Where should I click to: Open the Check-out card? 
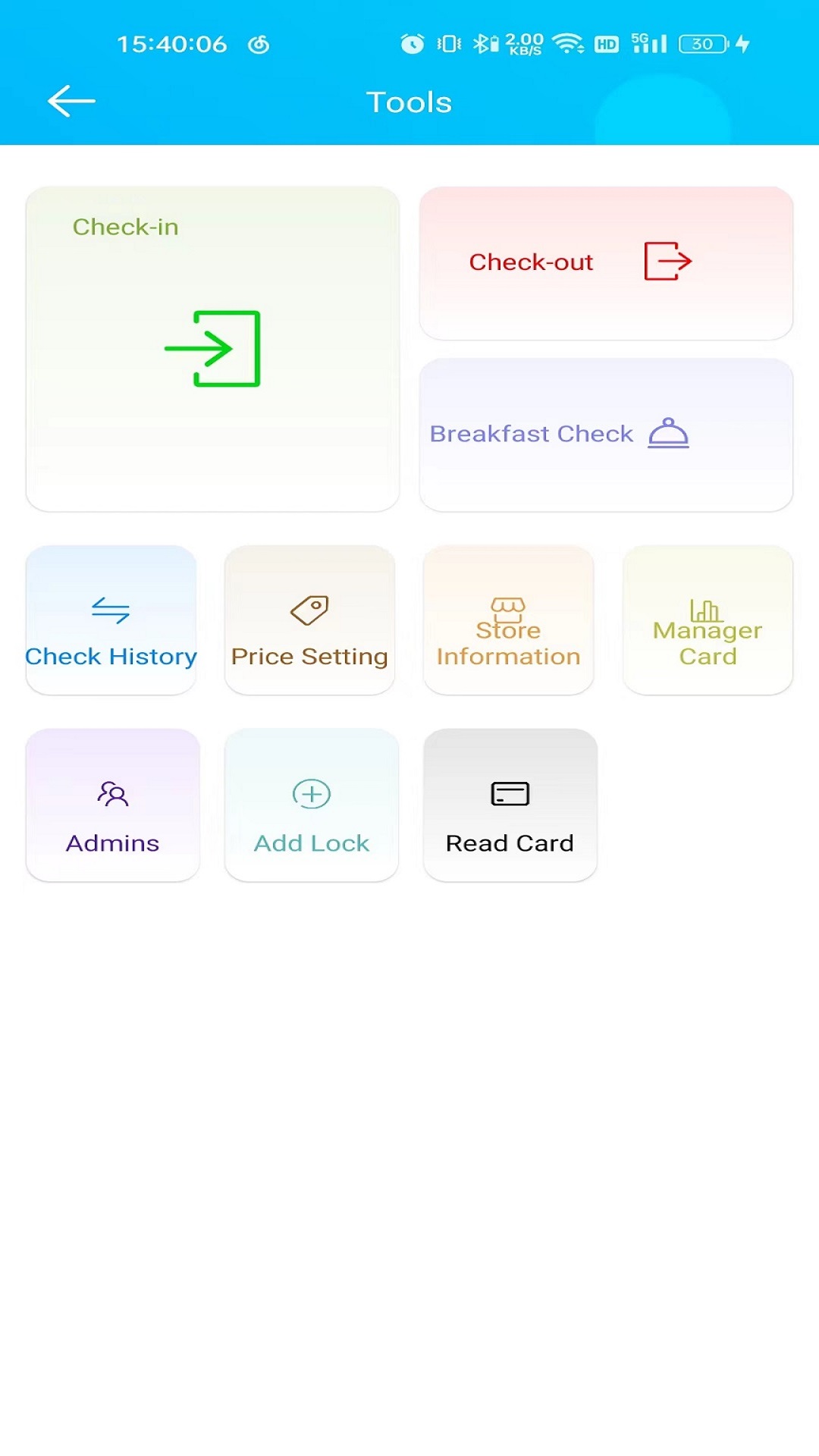pyautogui.click(x=606, y=263)
